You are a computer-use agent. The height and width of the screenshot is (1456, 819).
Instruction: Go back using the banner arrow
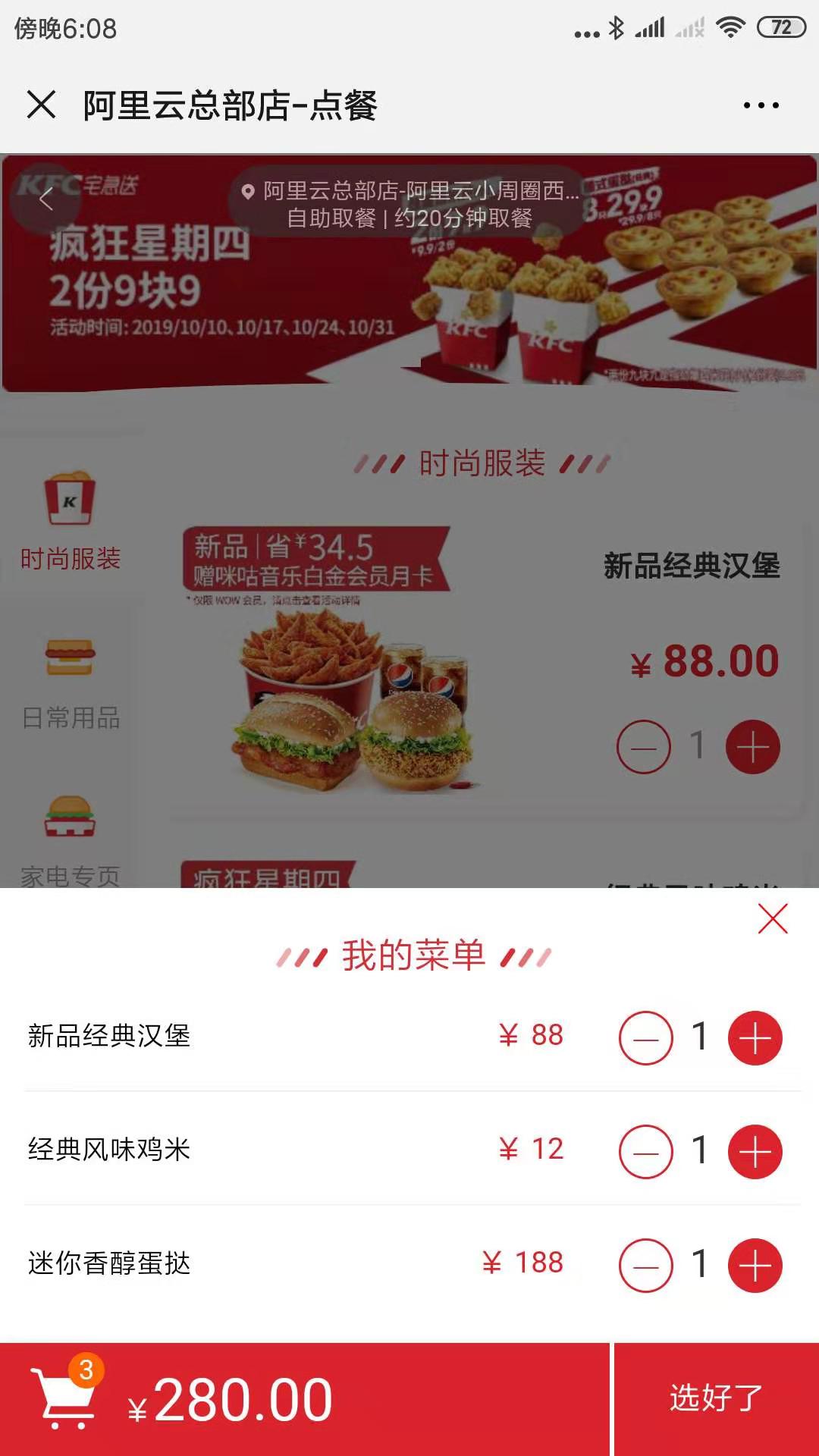coord(46,199)
